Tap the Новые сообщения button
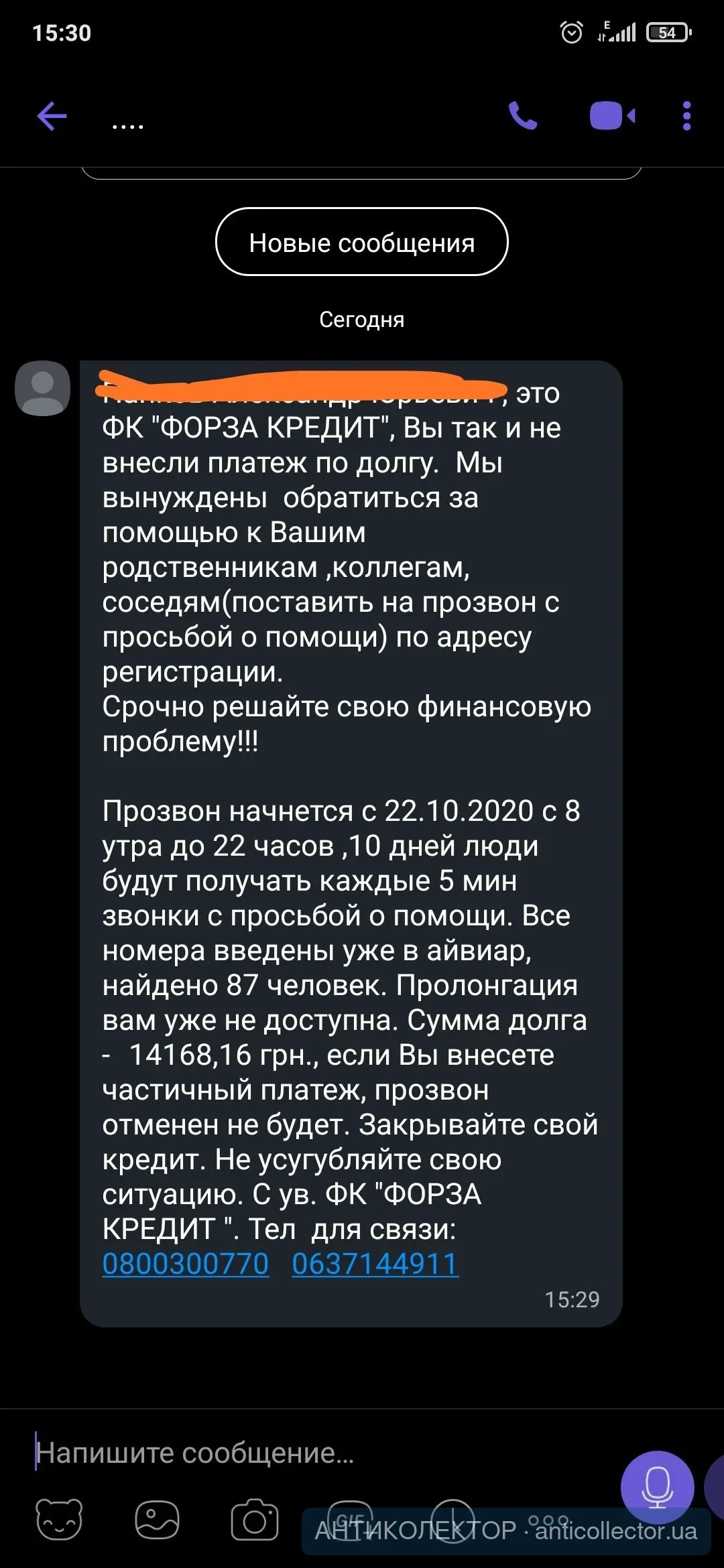Screen dimensions: 724x1568 pyautogui.click(x=361, y=242)
